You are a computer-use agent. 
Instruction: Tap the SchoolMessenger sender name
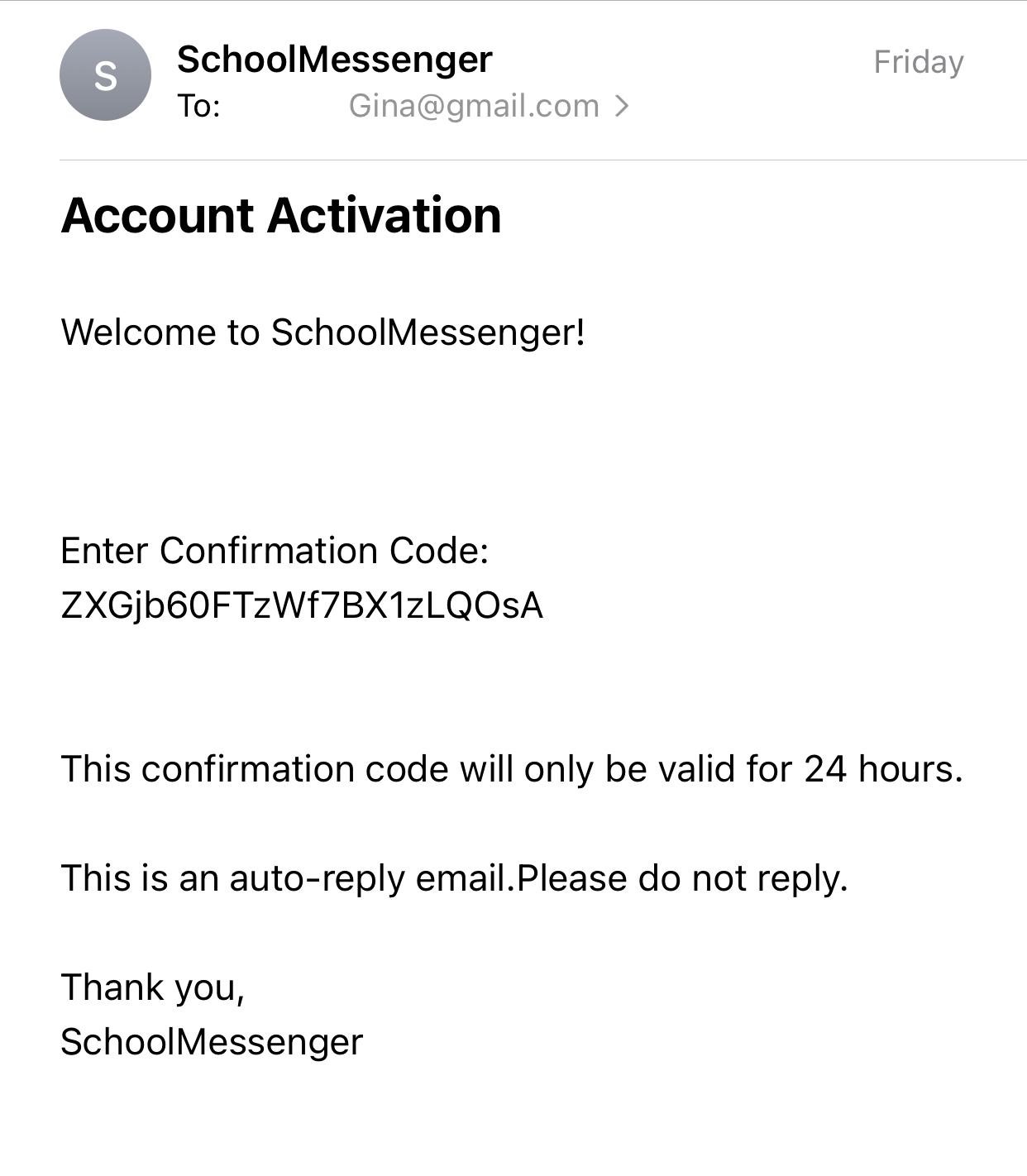pyautogui.click(x=334, y=60)
